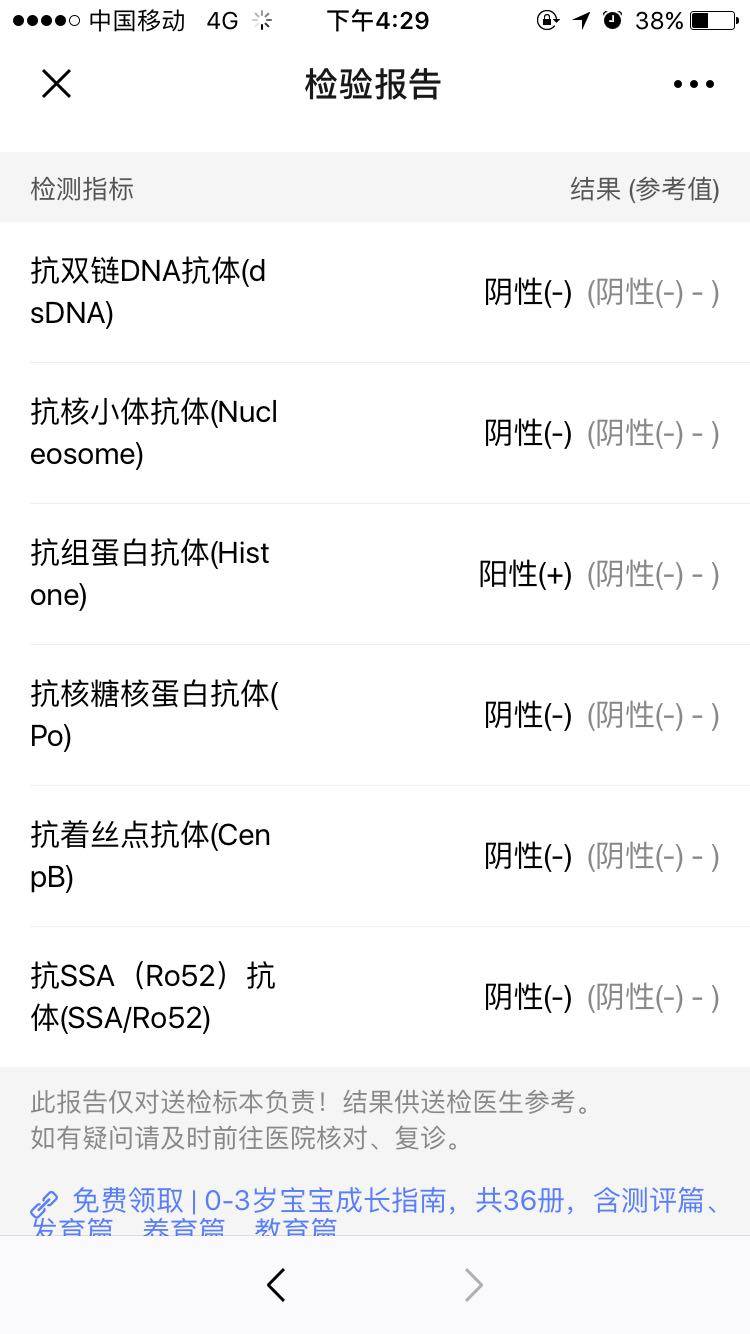Close the 检验报告 page
750x1334 pixels.
[56, 84]
